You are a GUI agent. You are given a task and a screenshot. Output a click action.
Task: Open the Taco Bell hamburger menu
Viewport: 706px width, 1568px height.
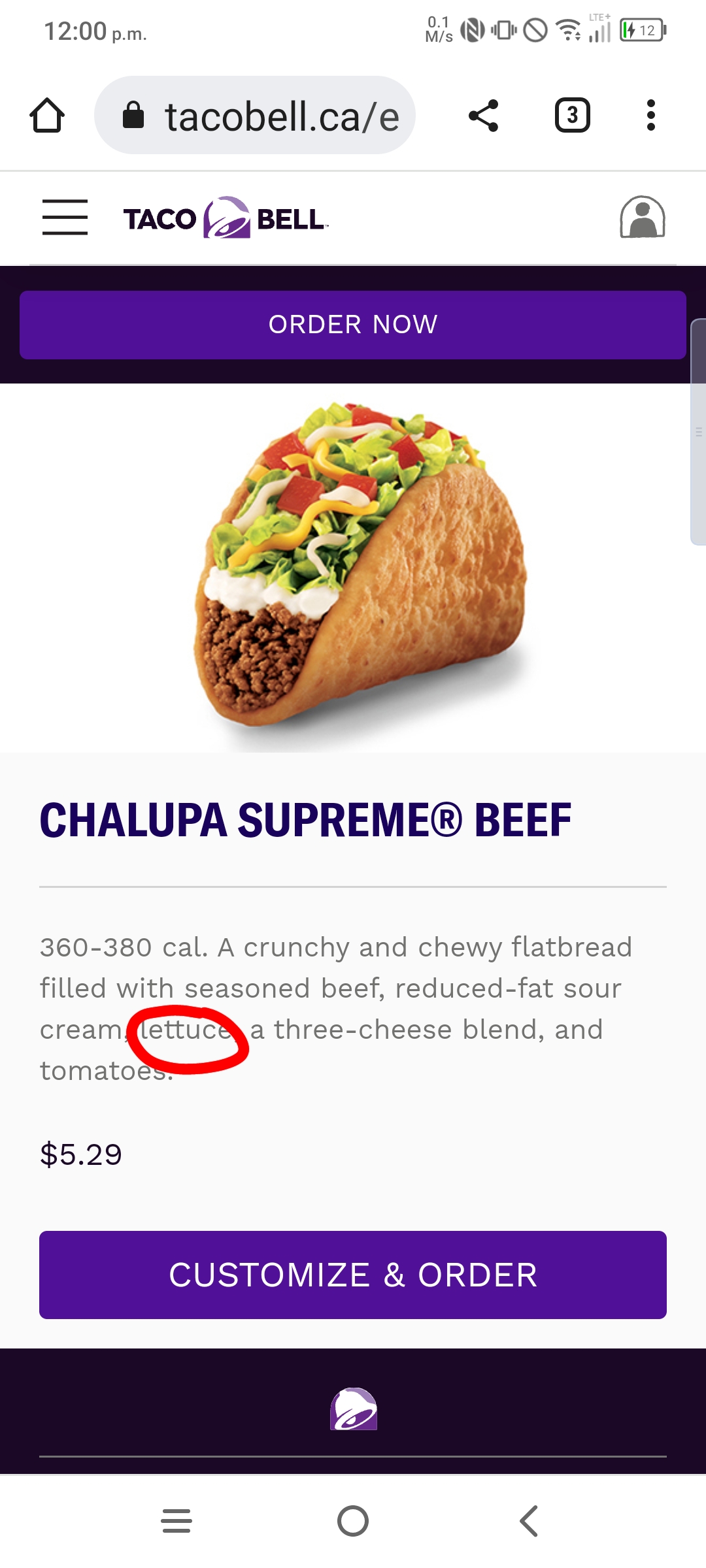[x=65, y=218]
